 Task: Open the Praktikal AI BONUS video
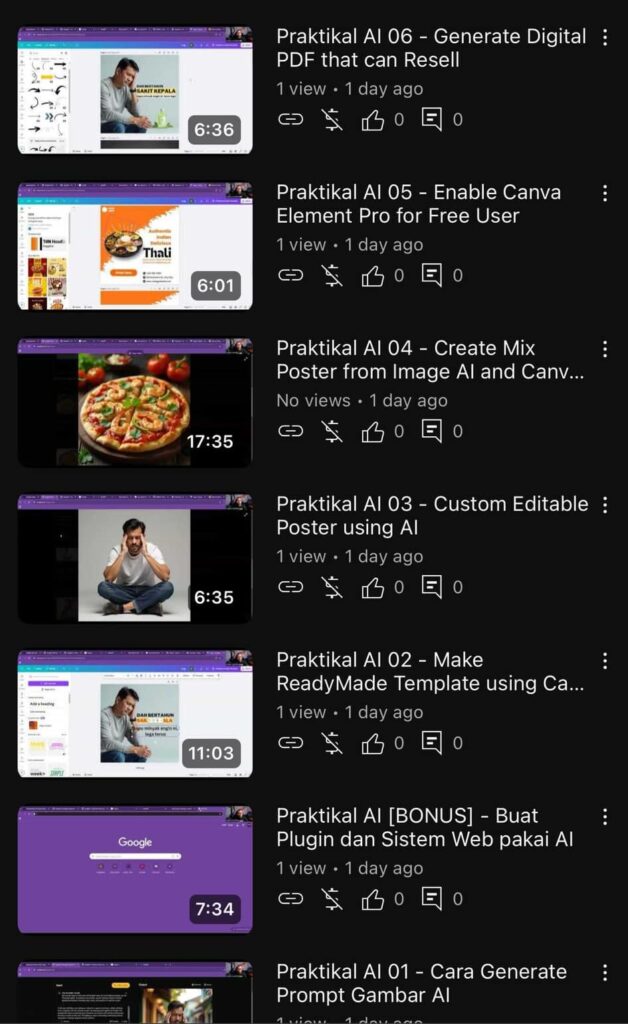tap(135, 870)
